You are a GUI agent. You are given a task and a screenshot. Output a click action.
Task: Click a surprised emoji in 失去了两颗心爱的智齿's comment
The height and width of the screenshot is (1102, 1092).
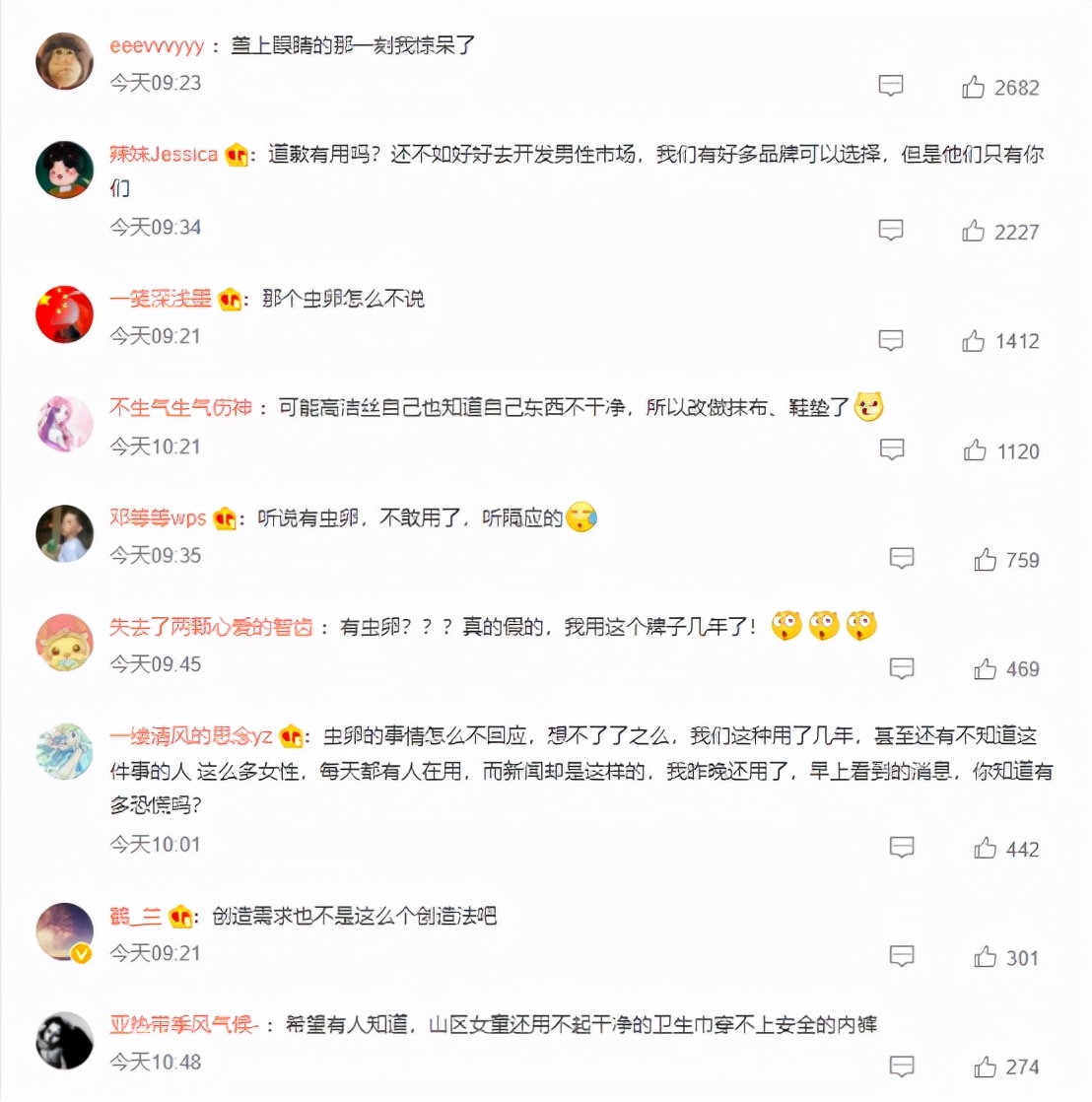[x=785, y=625]
